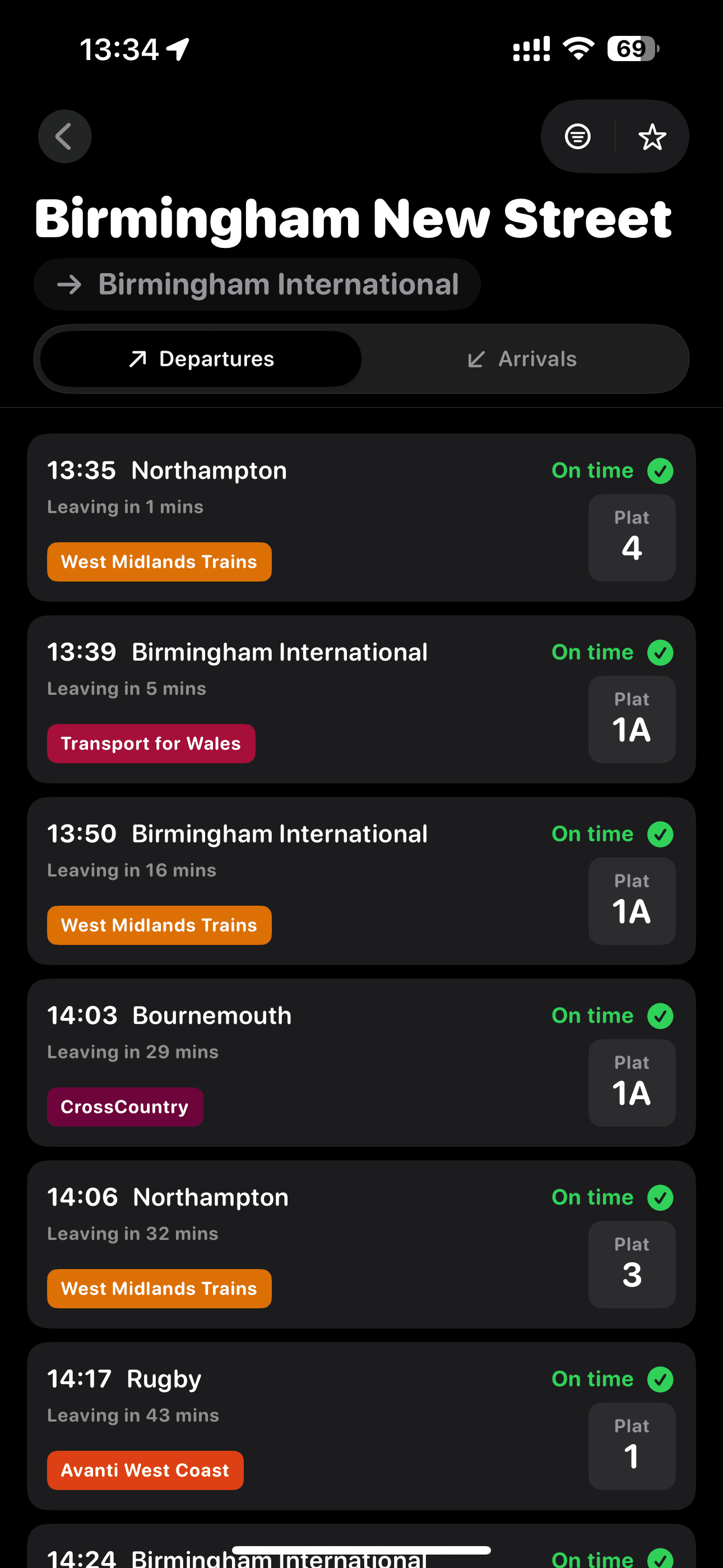Tap the arrivals arrow icon in the tab bar
The height and width of the screenshot is (1568, 723).
point(477,358)
